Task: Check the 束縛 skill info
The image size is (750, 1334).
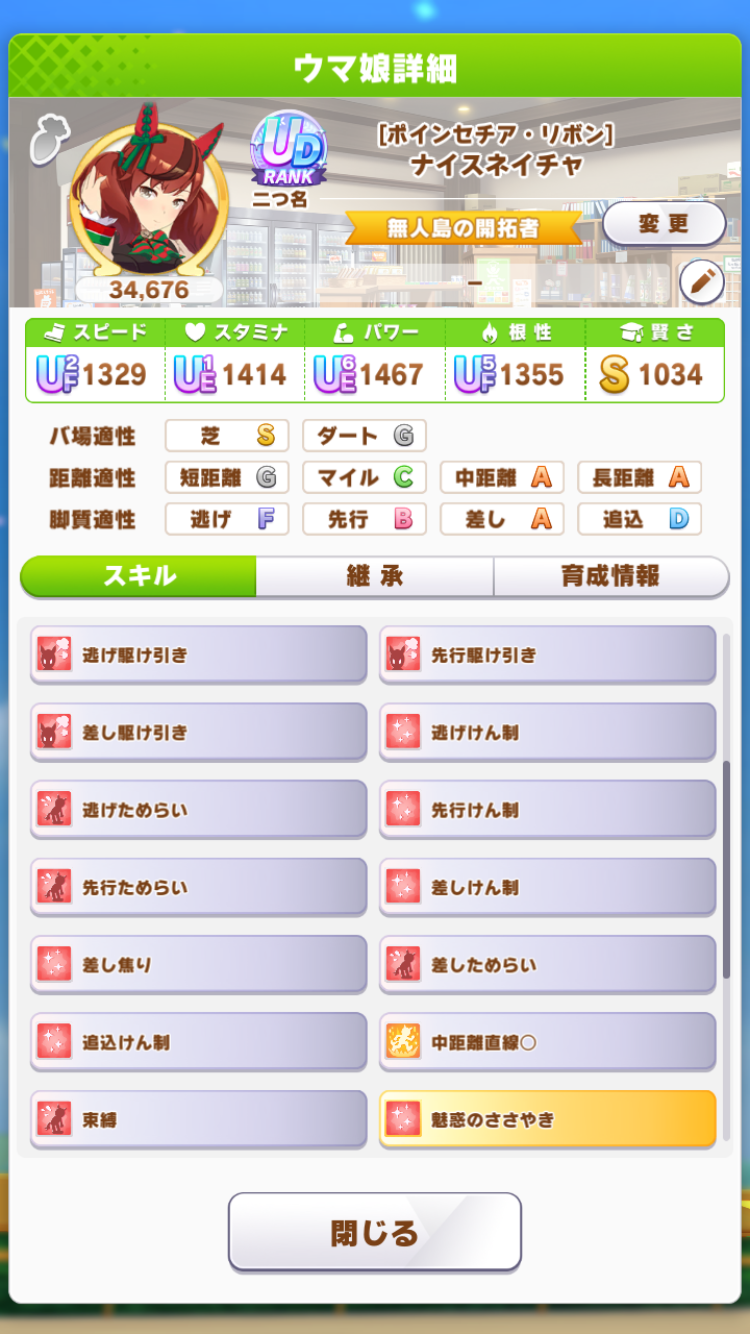Action: pyautogui.click(x=198, y=1120)
